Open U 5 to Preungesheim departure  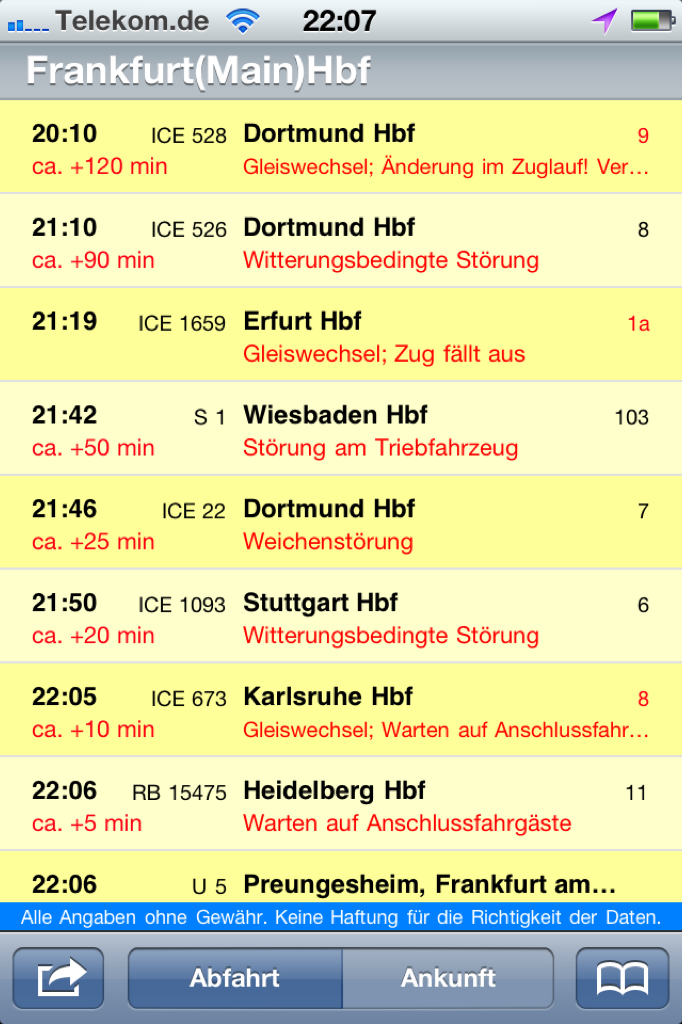(340, 883)
